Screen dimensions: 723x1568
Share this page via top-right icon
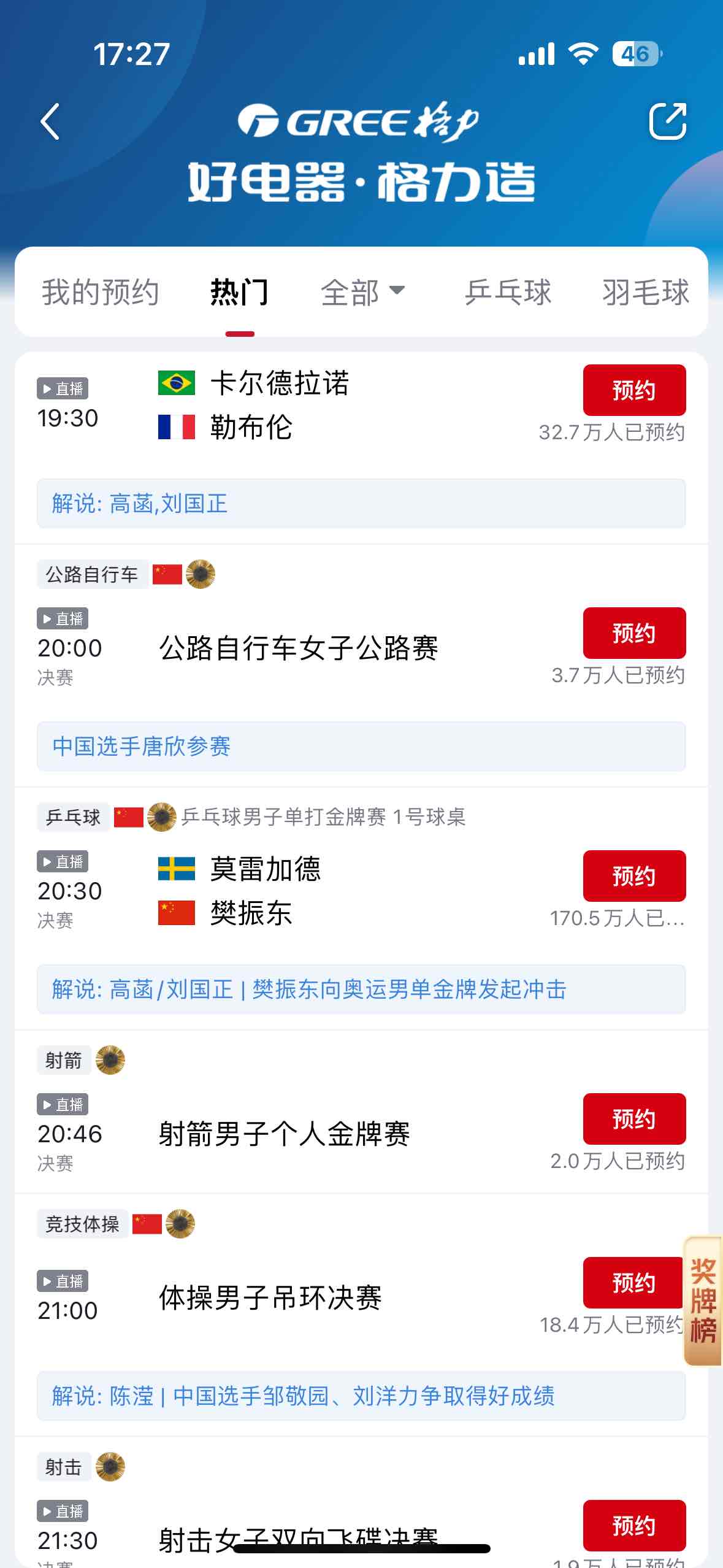click(x=667, y=121)
